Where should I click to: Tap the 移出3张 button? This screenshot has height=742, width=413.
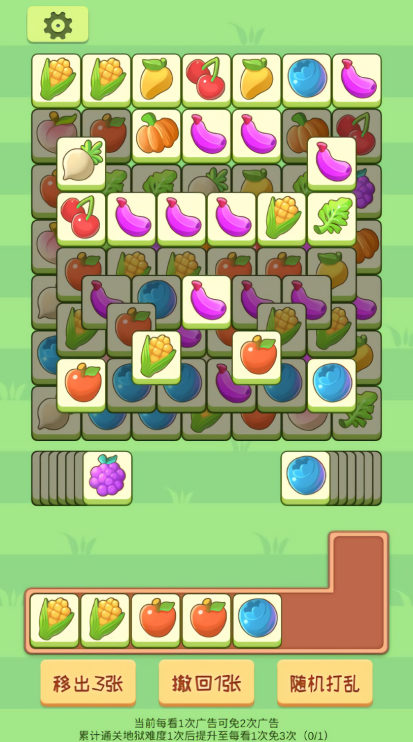(x=88, y=683)
